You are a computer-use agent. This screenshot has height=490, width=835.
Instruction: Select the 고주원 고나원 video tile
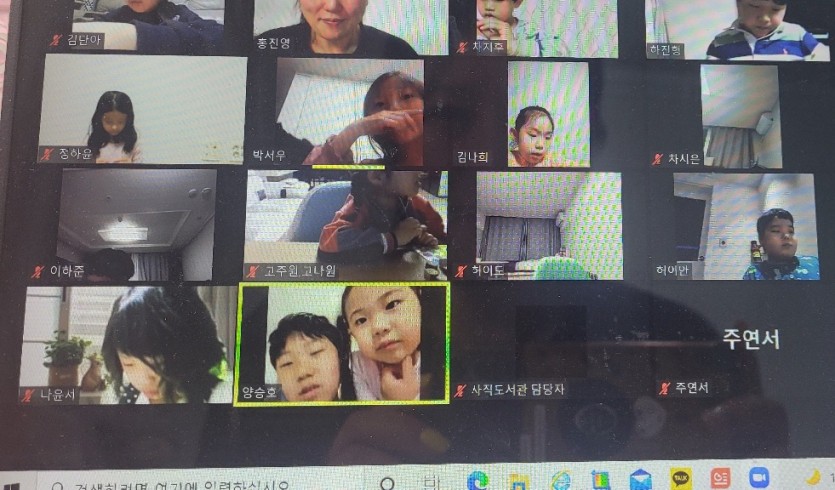click(x=345, y=224)
